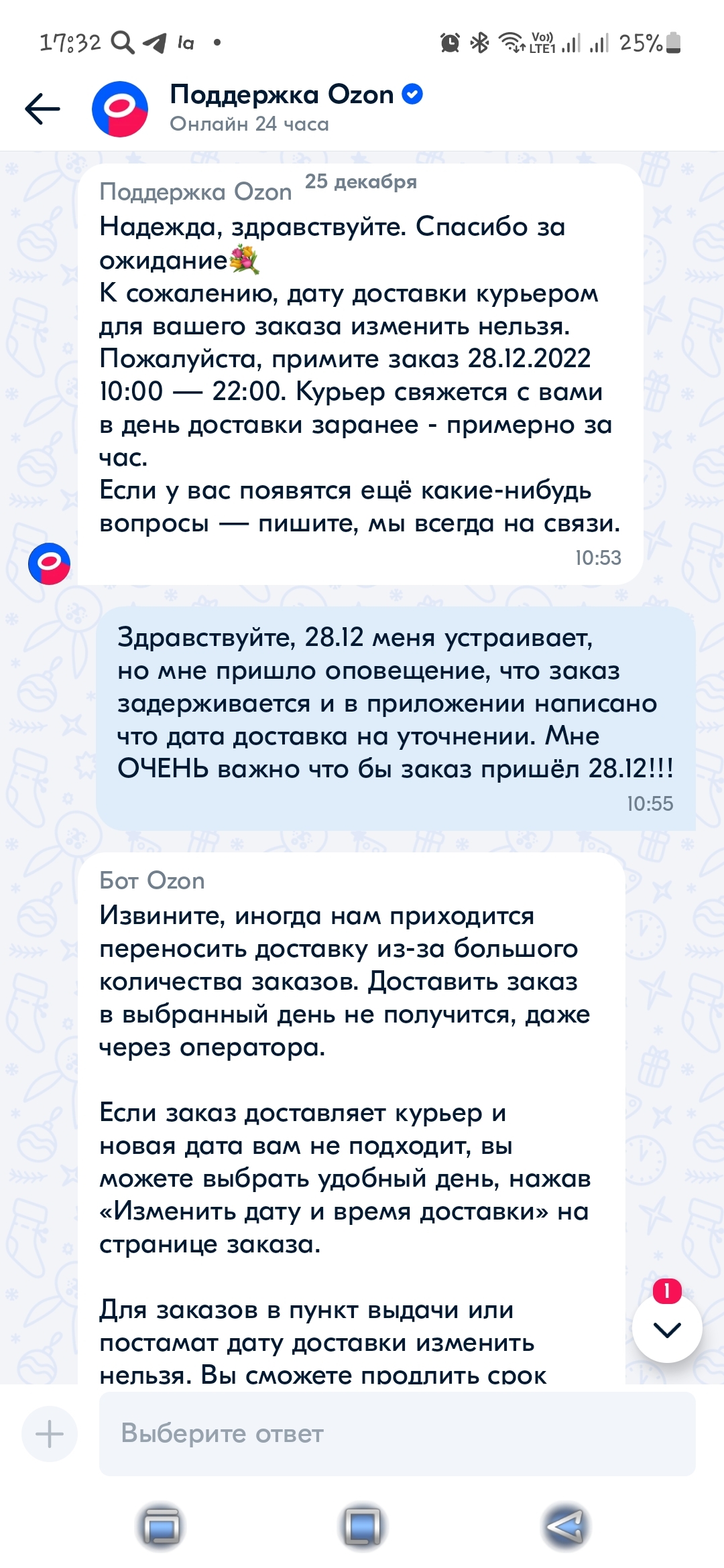Go to the home screen
The height and width of the screenshot is (1568, 724).
coord(362,1528)
